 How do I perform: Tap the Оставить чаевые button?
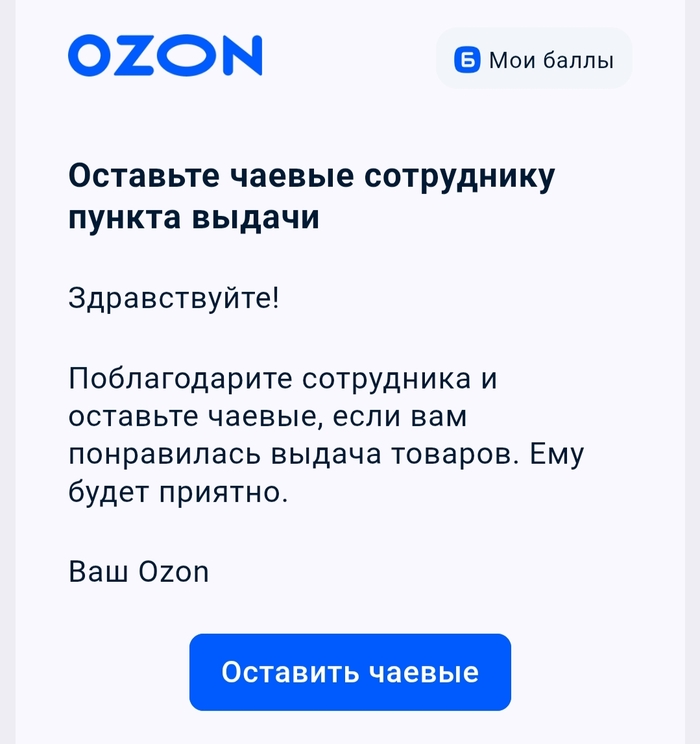[350, 672]
